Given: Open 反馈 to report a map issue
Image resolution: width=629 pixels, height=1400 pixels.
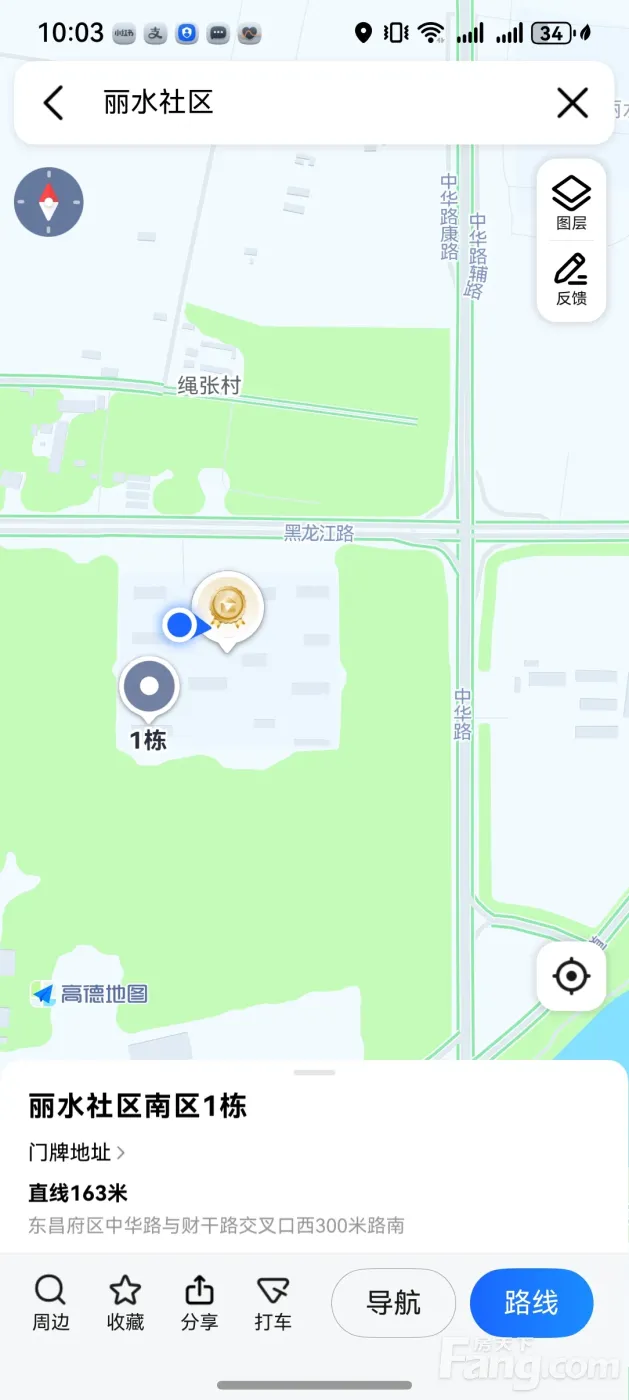Looking at the screenshot, I should 572,281.
